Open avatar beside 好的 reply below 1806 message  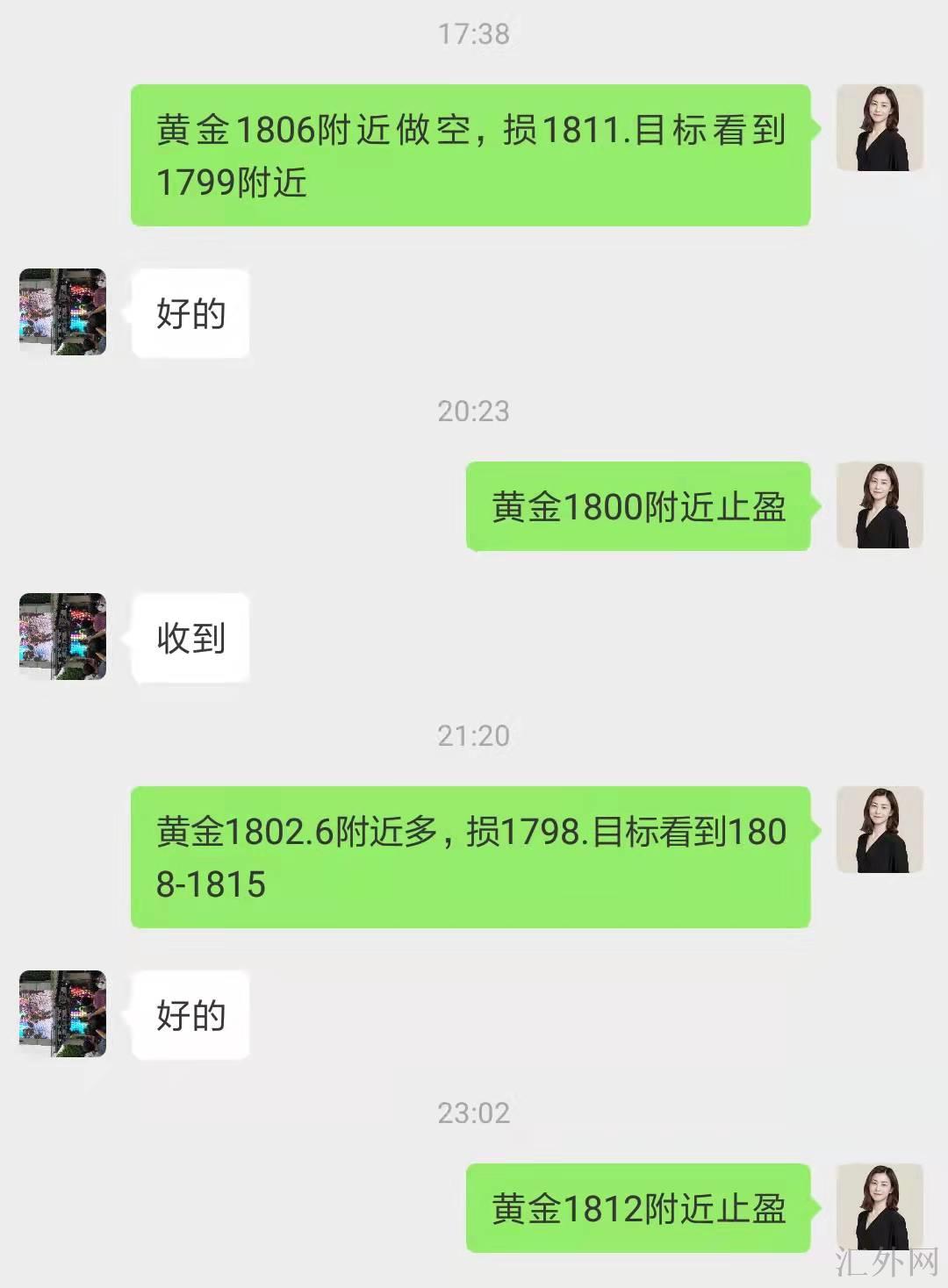[63, 312]
